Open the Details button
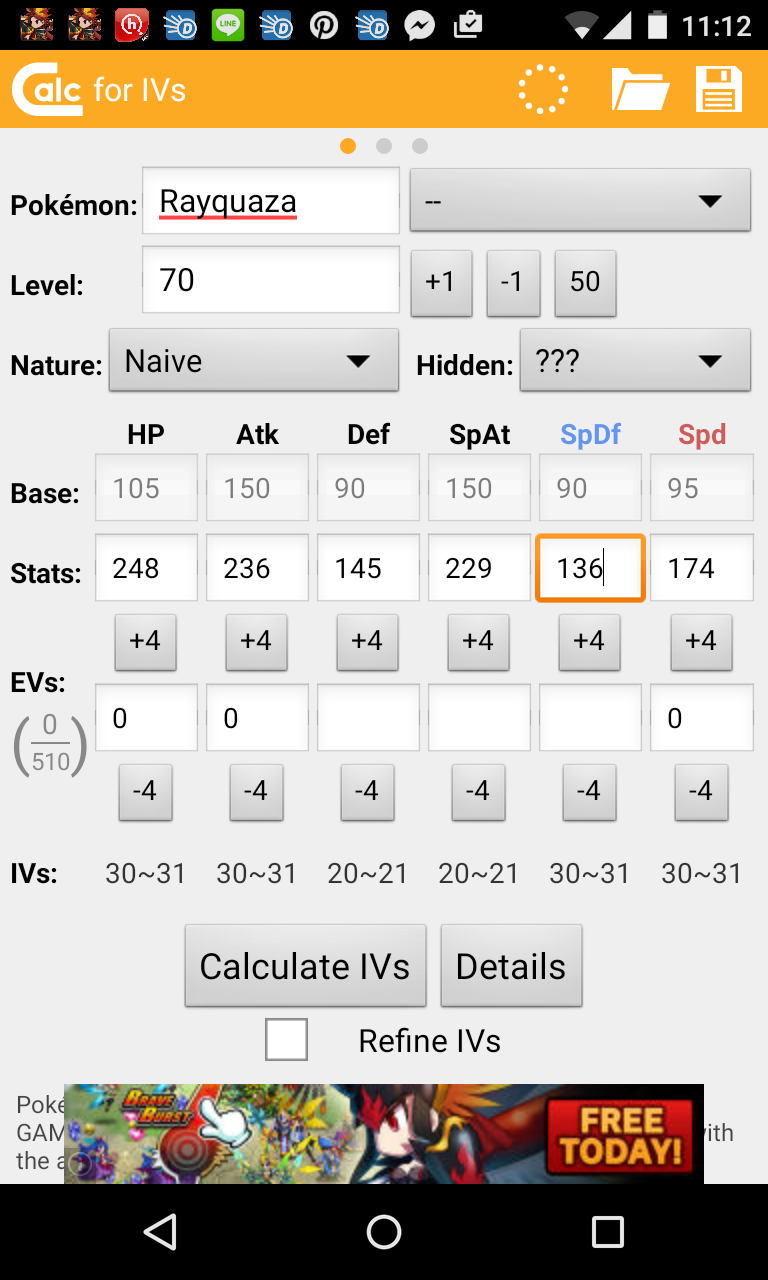The width and height of the screenshot is (768, 1280). [x=511, y=966]
